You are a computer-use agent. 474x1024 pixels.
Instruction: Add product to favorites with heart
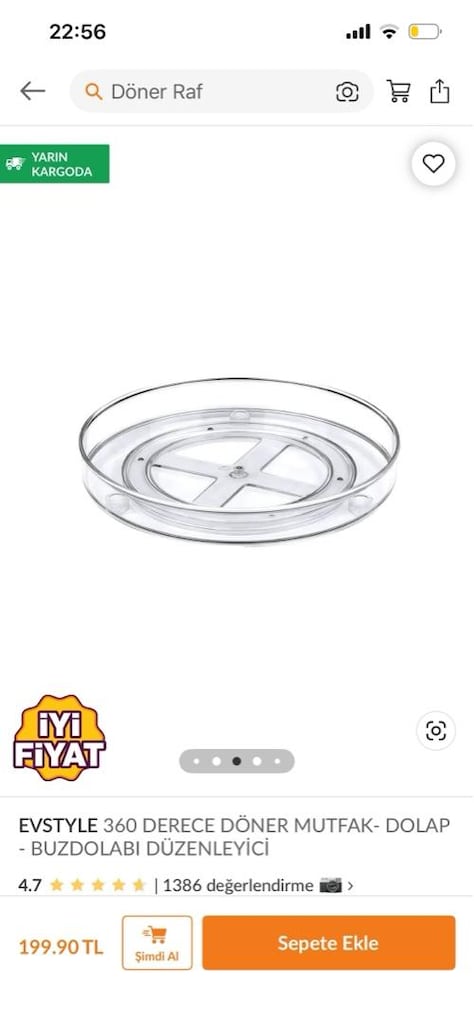[434, 164]
